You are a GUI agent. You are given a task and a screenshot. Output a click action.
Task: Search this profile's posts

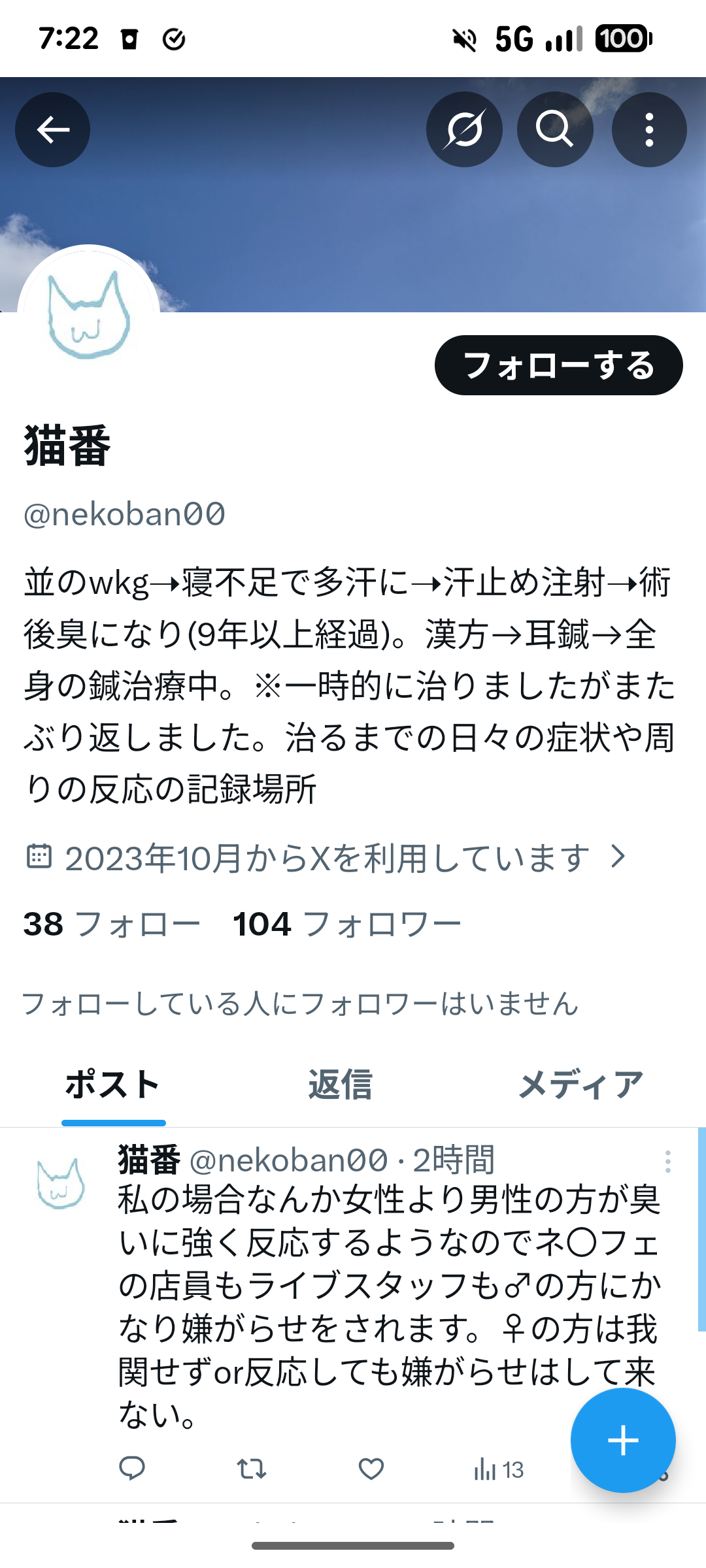click(x=555, y=129)
